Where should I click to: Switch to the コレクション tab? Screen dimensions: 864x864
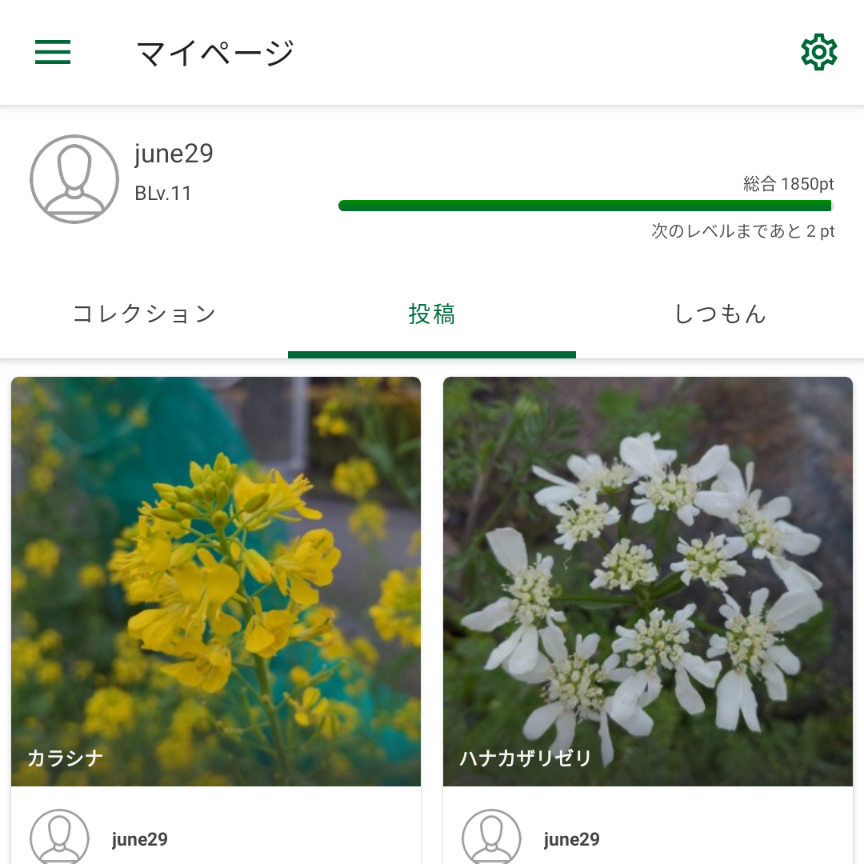[144, 314]
